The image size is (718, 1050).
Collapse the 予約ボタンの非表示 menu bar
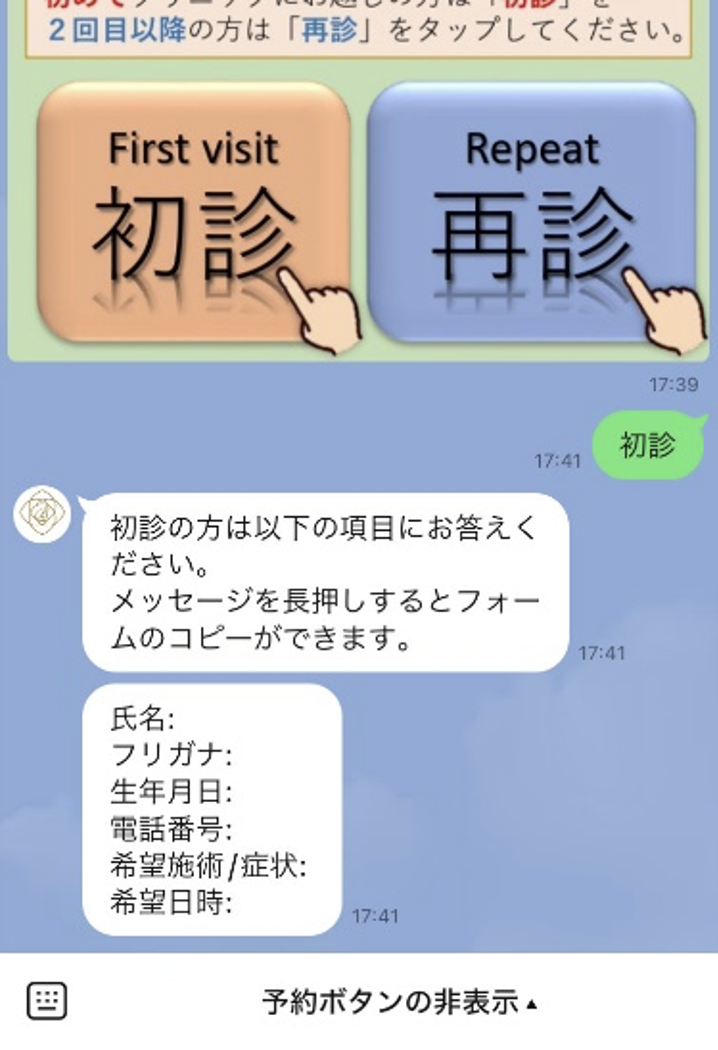tap(398, 1001)
